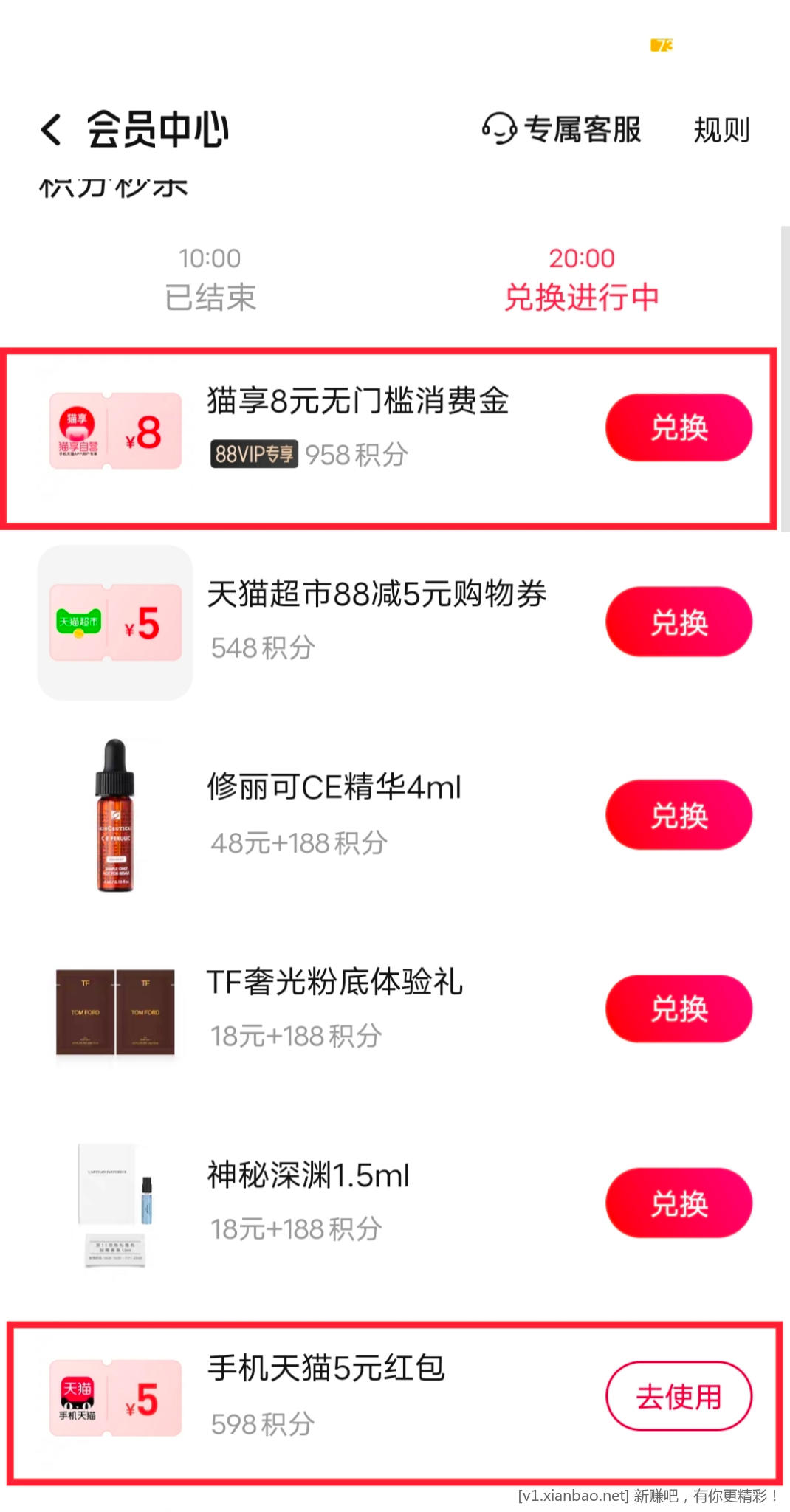Open the 修丽可CE精华 product image
Viewport: 790px width, 1512px height.
tap(115, 815)
